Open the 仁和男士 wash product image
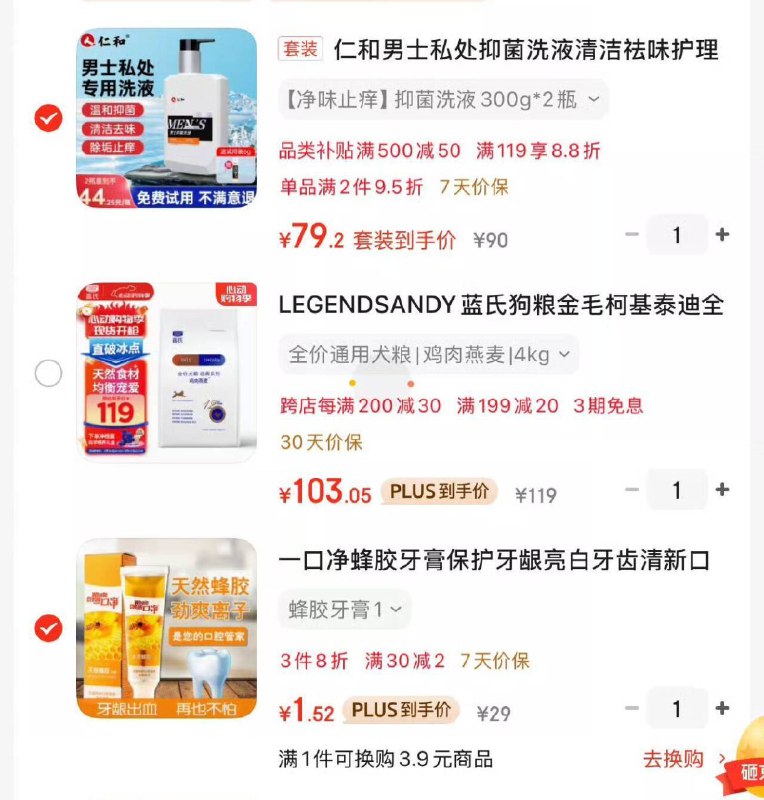This screenshot has height=800, width=764. coord(166,118)
